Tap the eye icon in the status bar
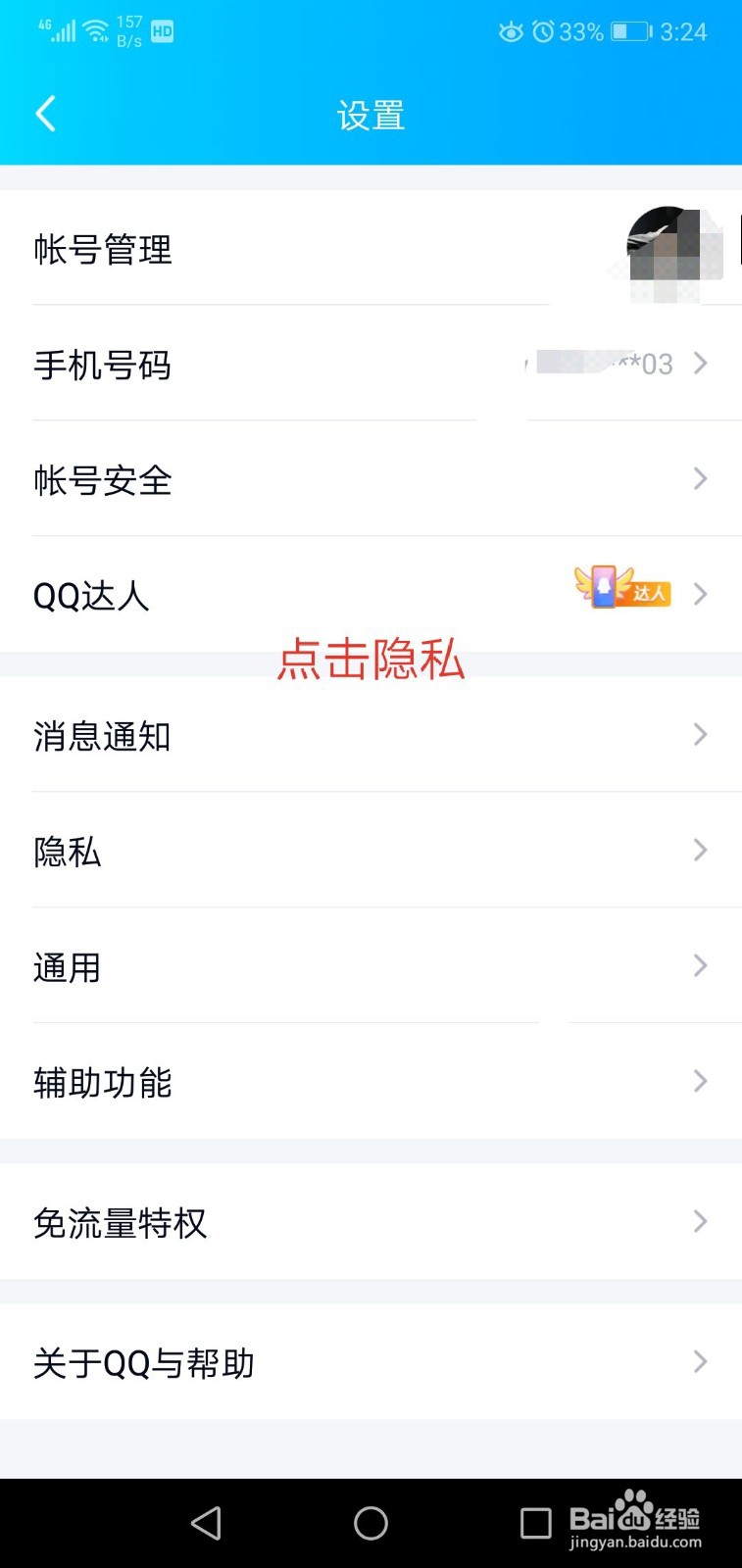 coord(511,31)
